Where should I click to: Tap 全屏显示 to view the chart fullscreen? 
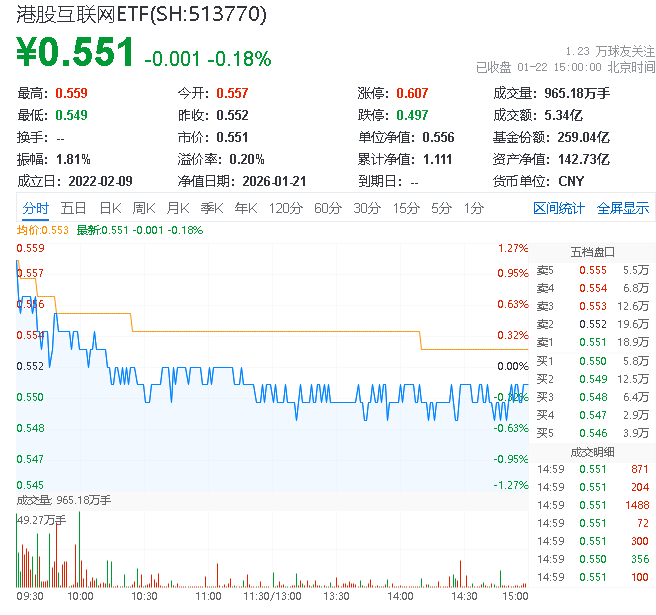623,208
